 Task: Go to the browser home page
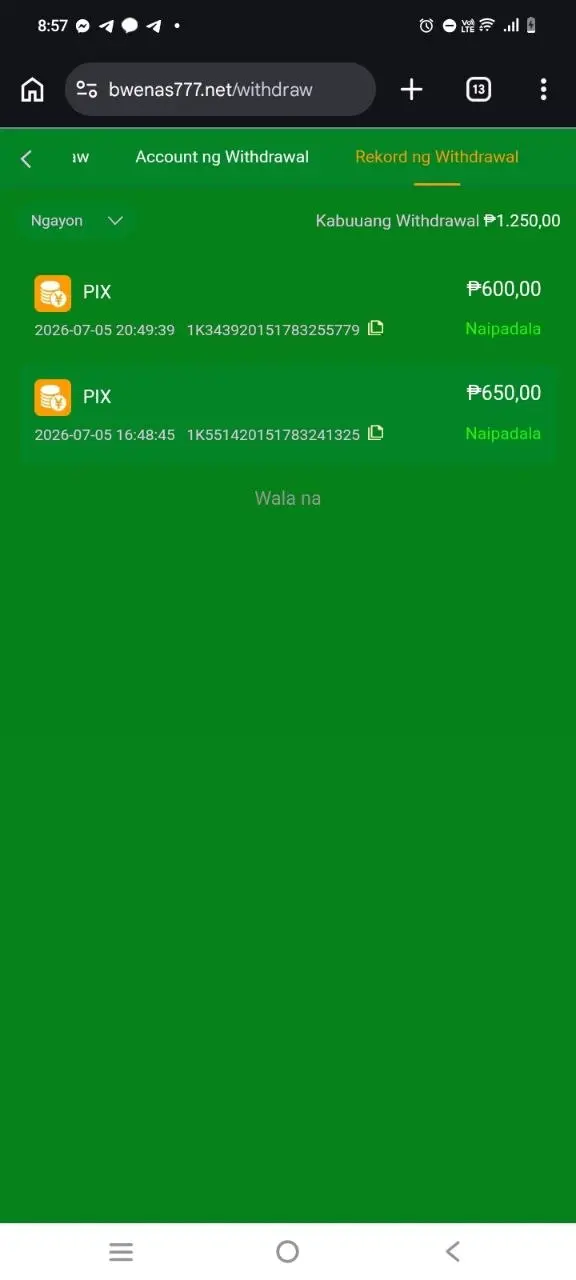point(32,90)
